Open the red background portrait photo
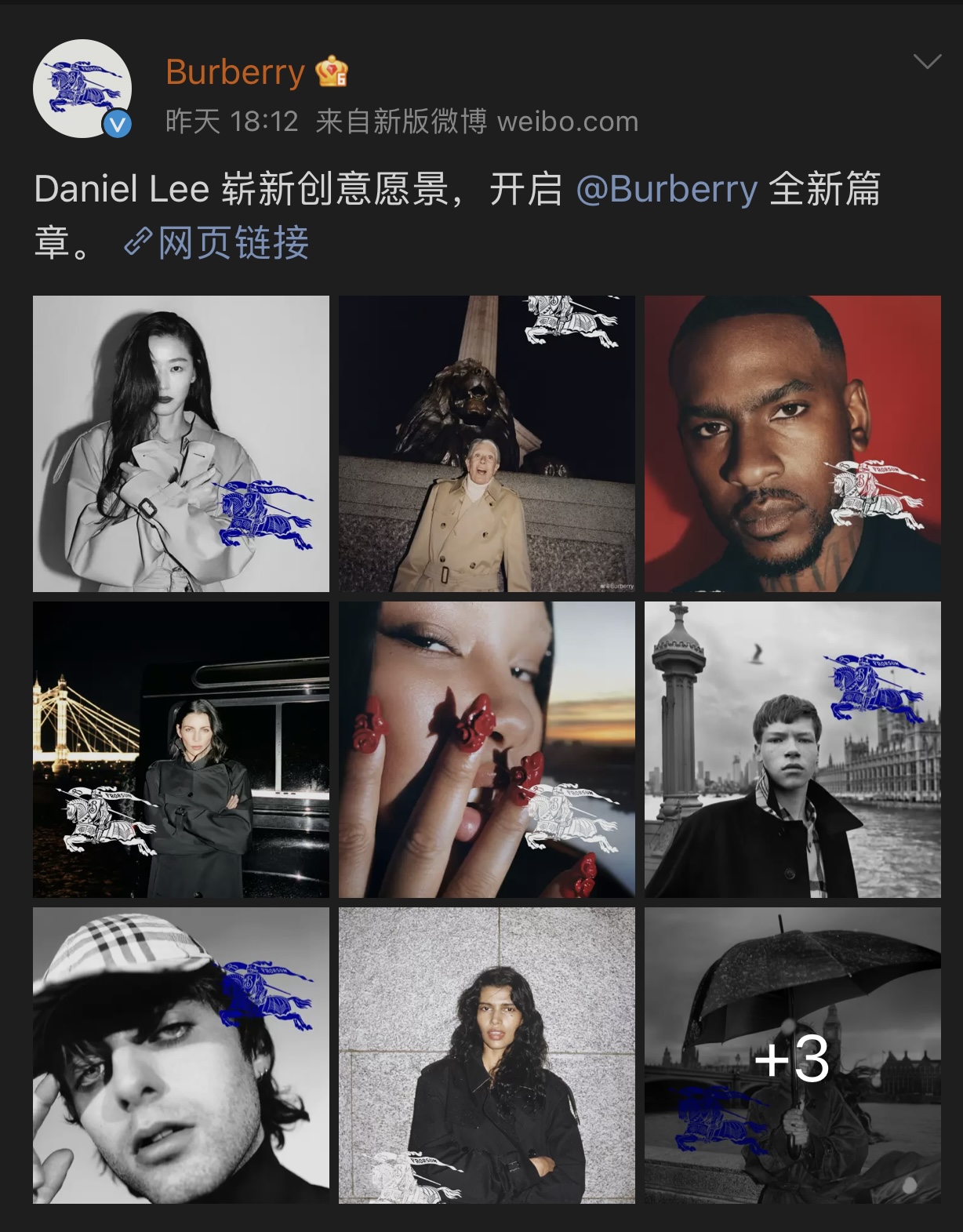 [x=792, y=443]
